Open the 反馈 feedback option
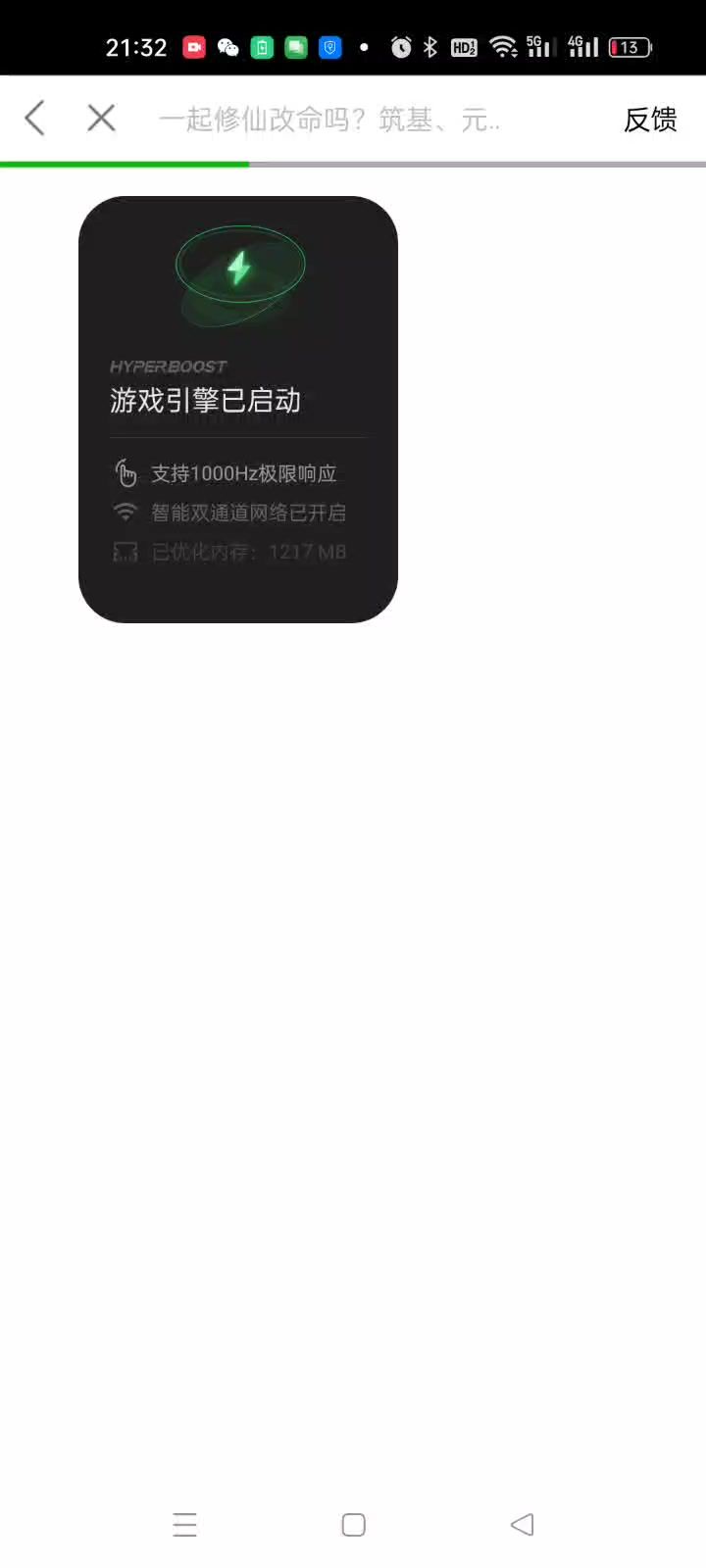 (650, 120)
